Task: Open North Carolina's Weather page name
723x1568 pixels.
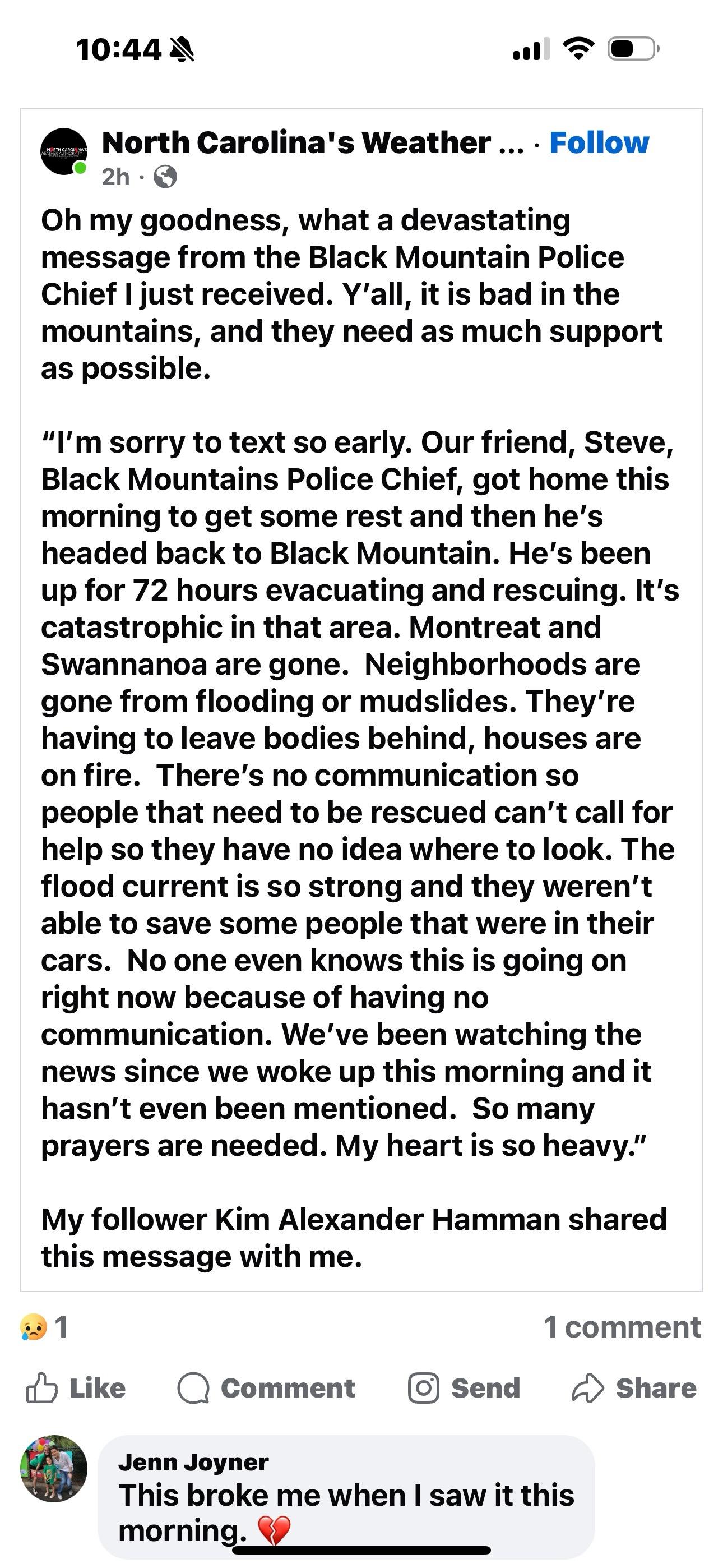Action: (312, 143)
